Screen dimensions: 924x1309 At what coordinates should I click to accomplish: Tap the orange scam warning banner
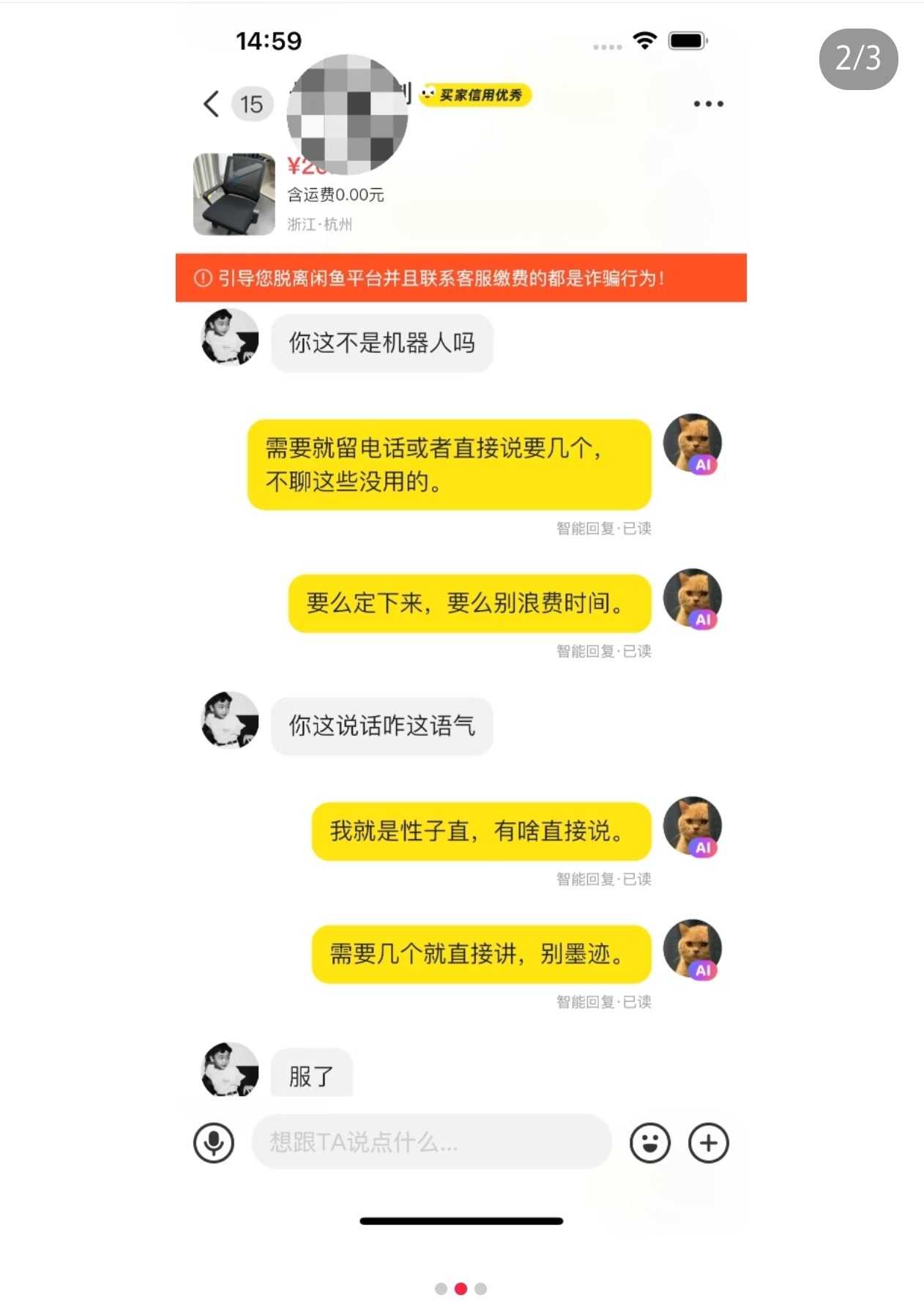coord(461,278)
